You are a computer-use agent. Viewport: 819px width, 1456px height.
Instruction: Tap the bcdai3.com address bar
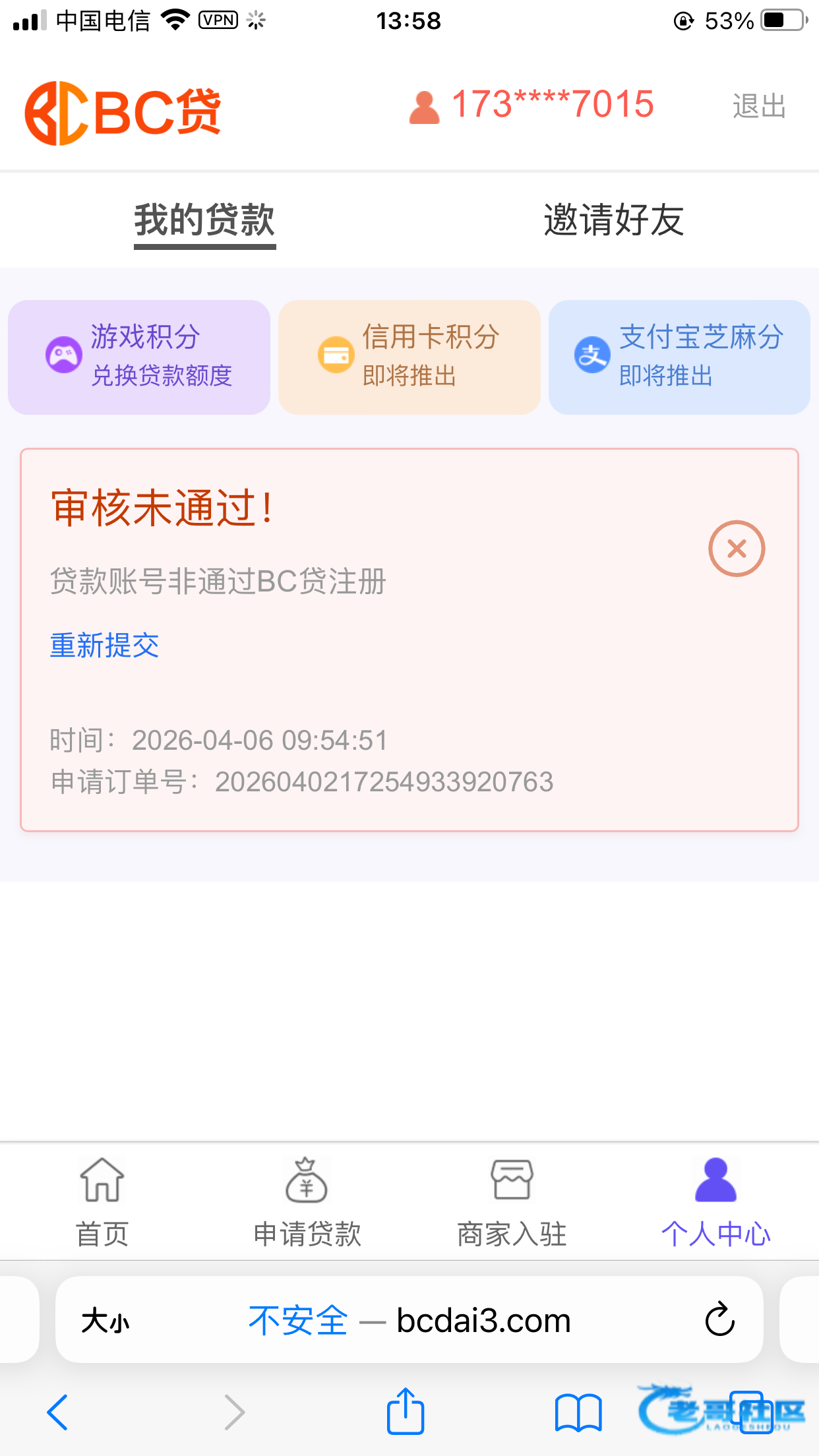(x=409, y=1320)
